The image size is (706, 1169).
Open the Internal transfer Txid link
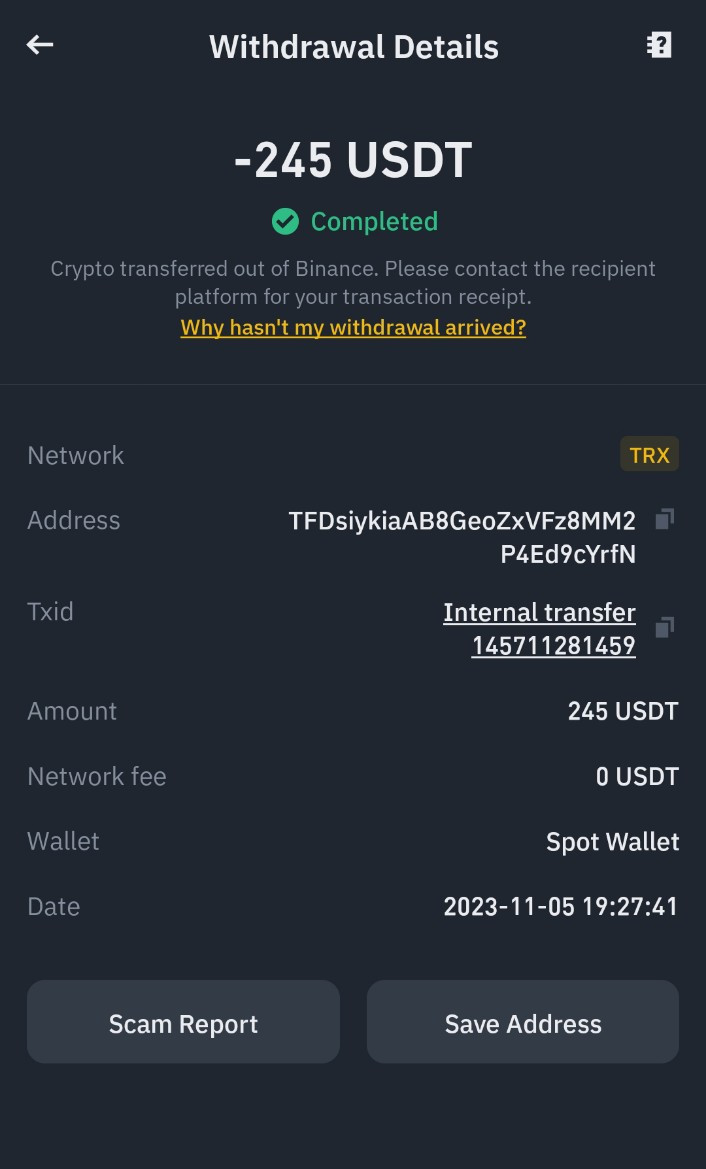click(x=539, y=628)
